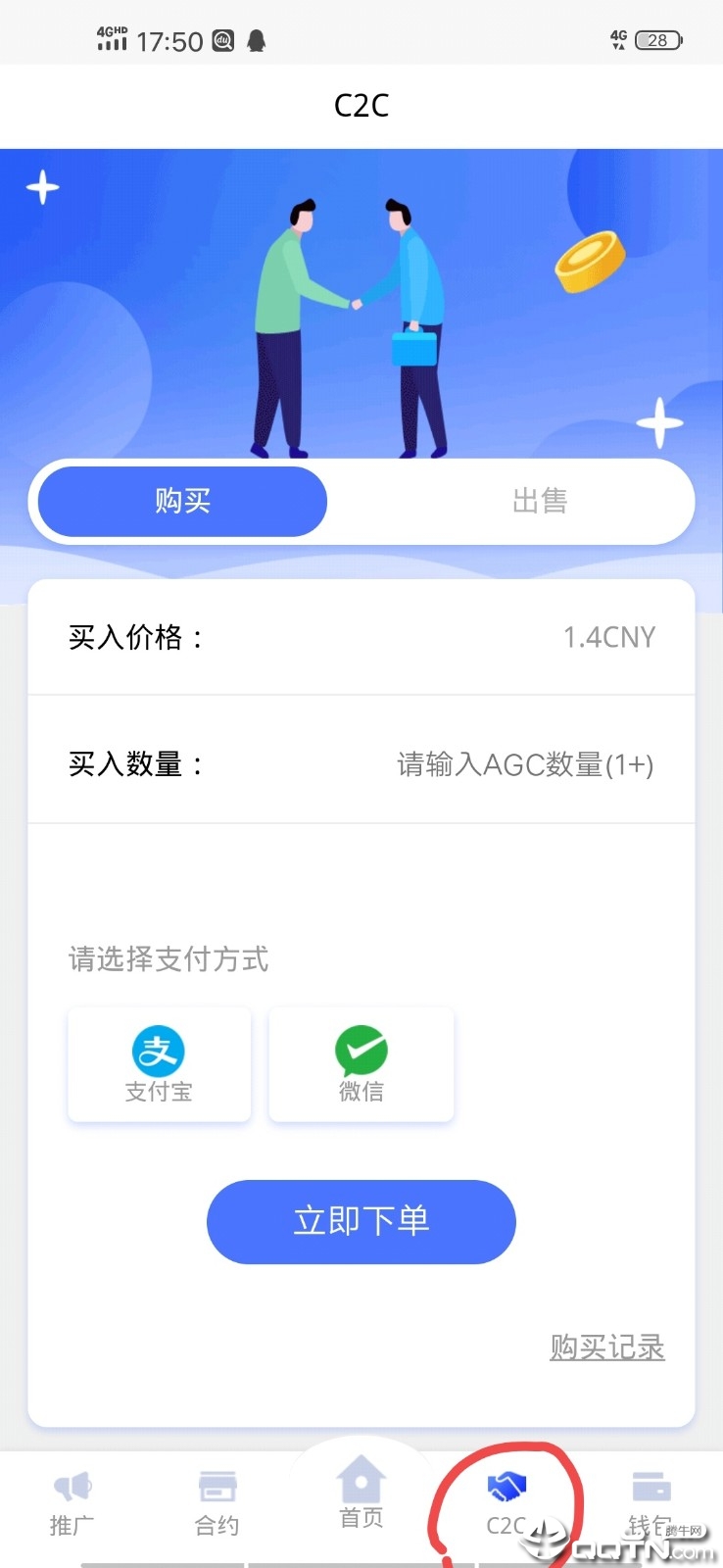Tap 立即下单 to place the order

pos(361,1221)
